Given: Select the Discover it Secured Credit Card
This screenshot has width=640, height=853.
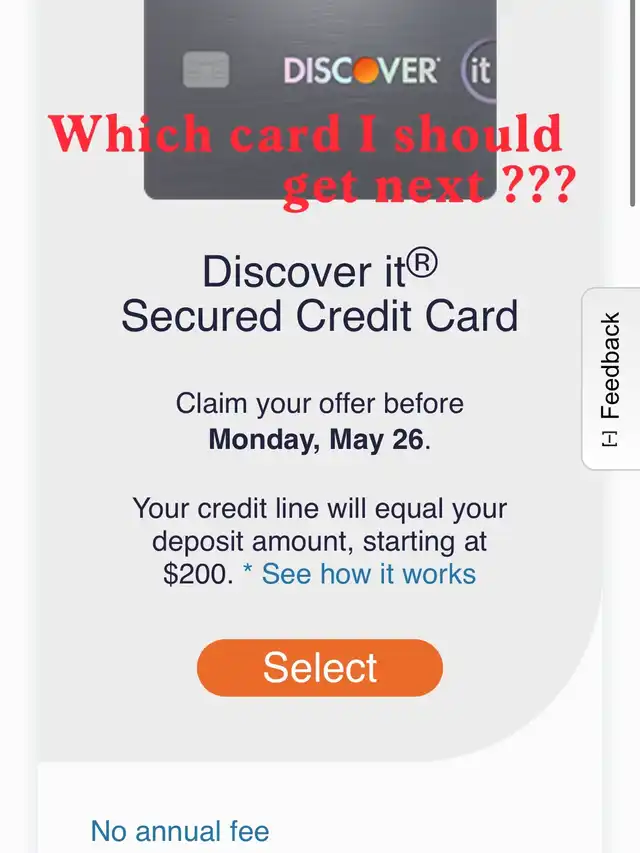Looking at the screenshot, I should pos(319,667).
